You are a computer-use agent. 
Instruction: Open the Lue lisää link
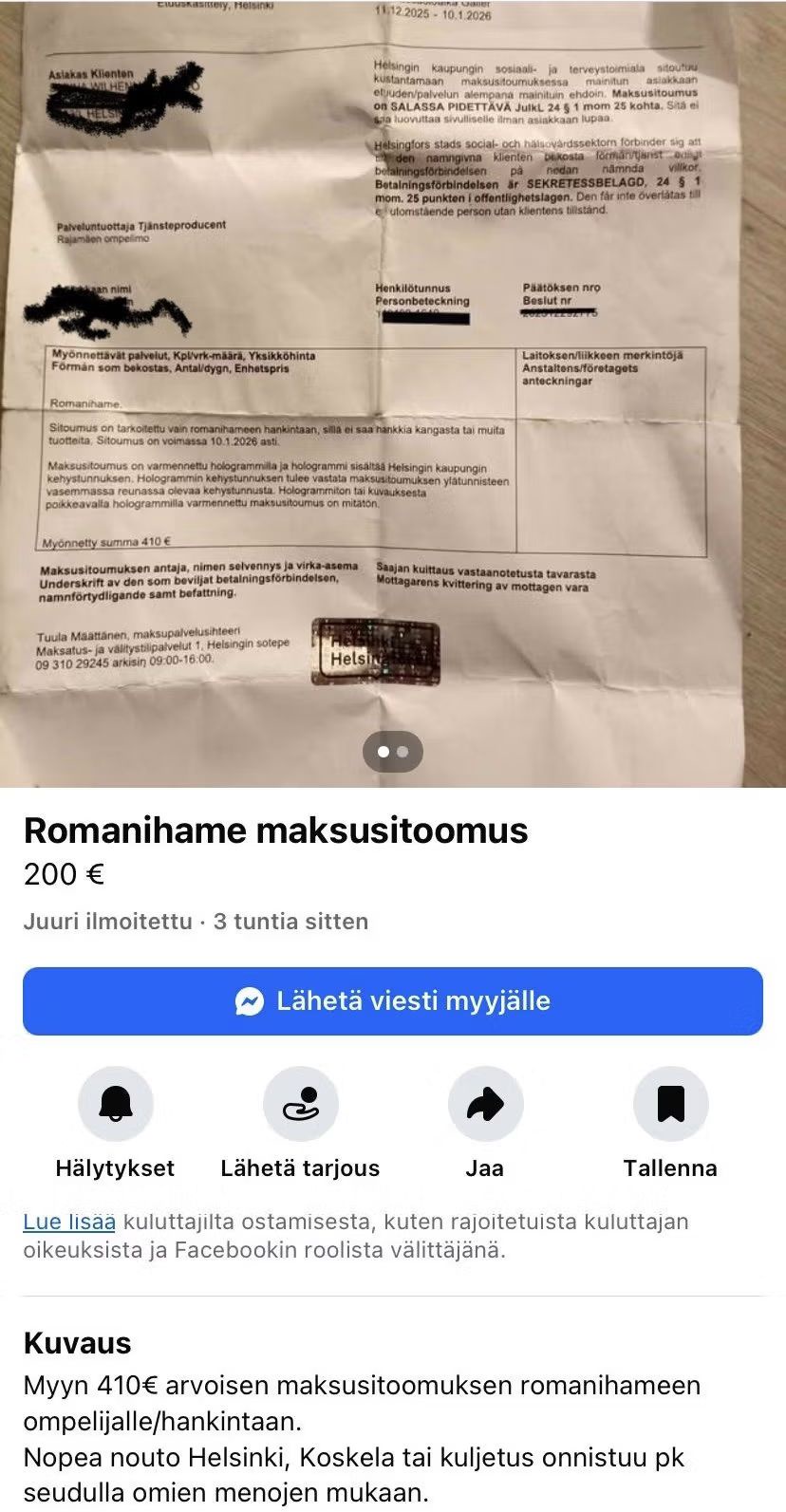[x=68, y=1222]
